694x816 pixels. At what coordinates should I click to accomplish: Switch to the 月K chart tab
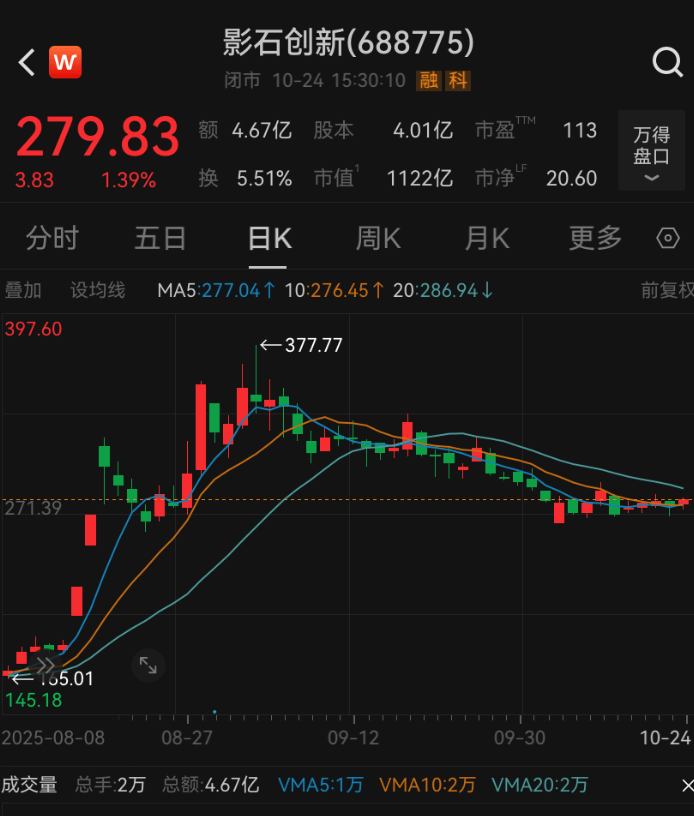coord(486,238)
